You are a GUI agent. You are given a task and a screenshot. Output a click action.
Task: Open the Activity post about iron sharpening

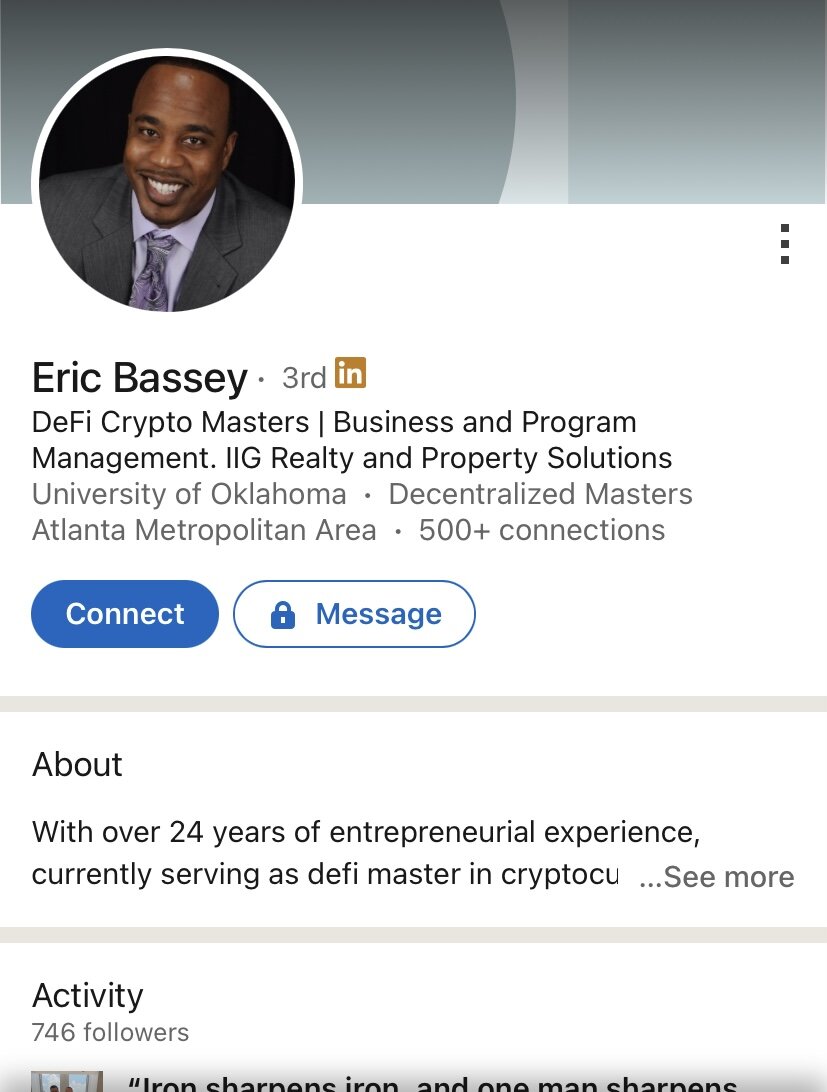[430, 1082]
